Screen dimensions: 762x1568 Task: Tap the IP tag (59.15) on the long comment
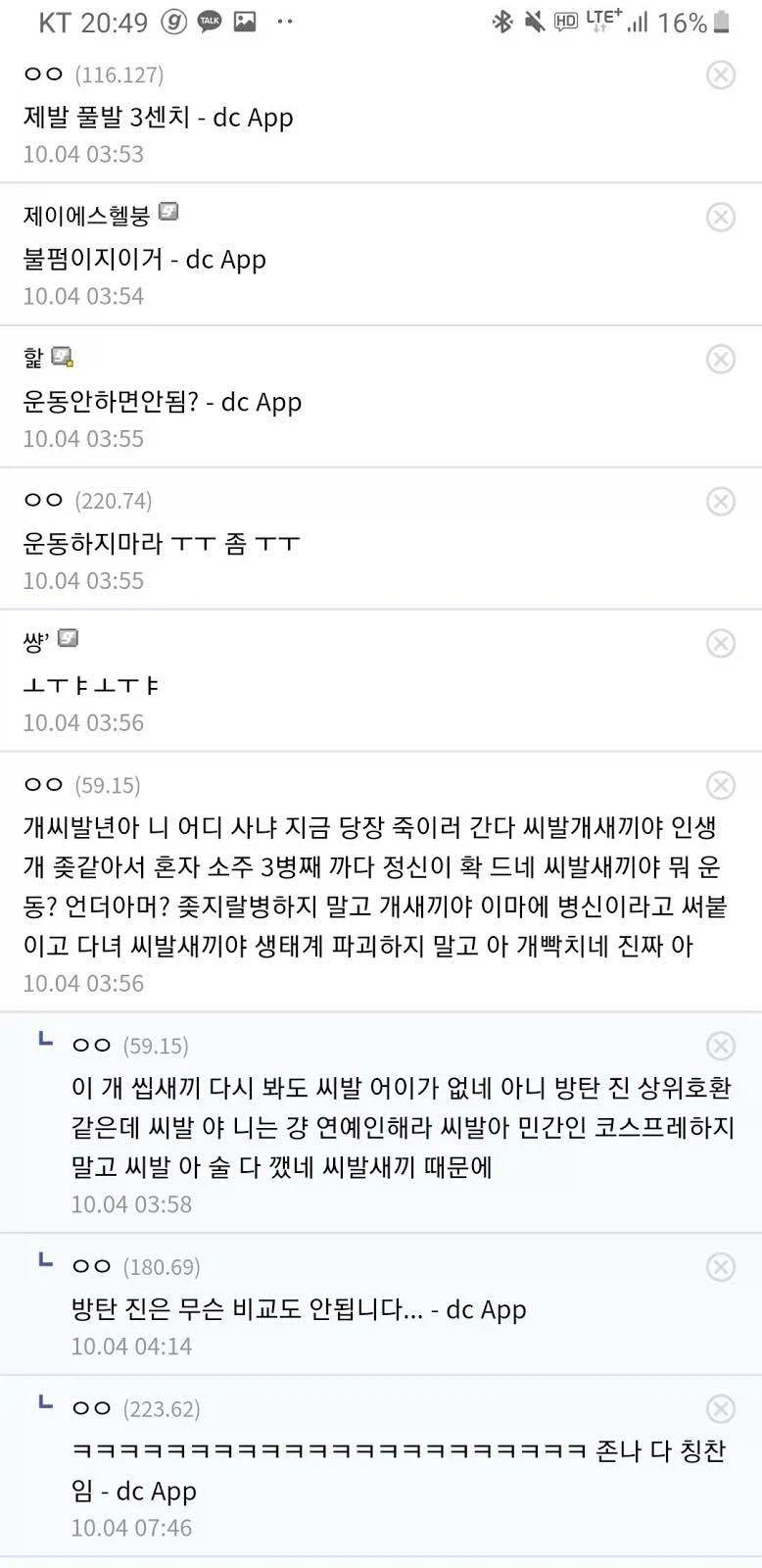click(108, 784)
